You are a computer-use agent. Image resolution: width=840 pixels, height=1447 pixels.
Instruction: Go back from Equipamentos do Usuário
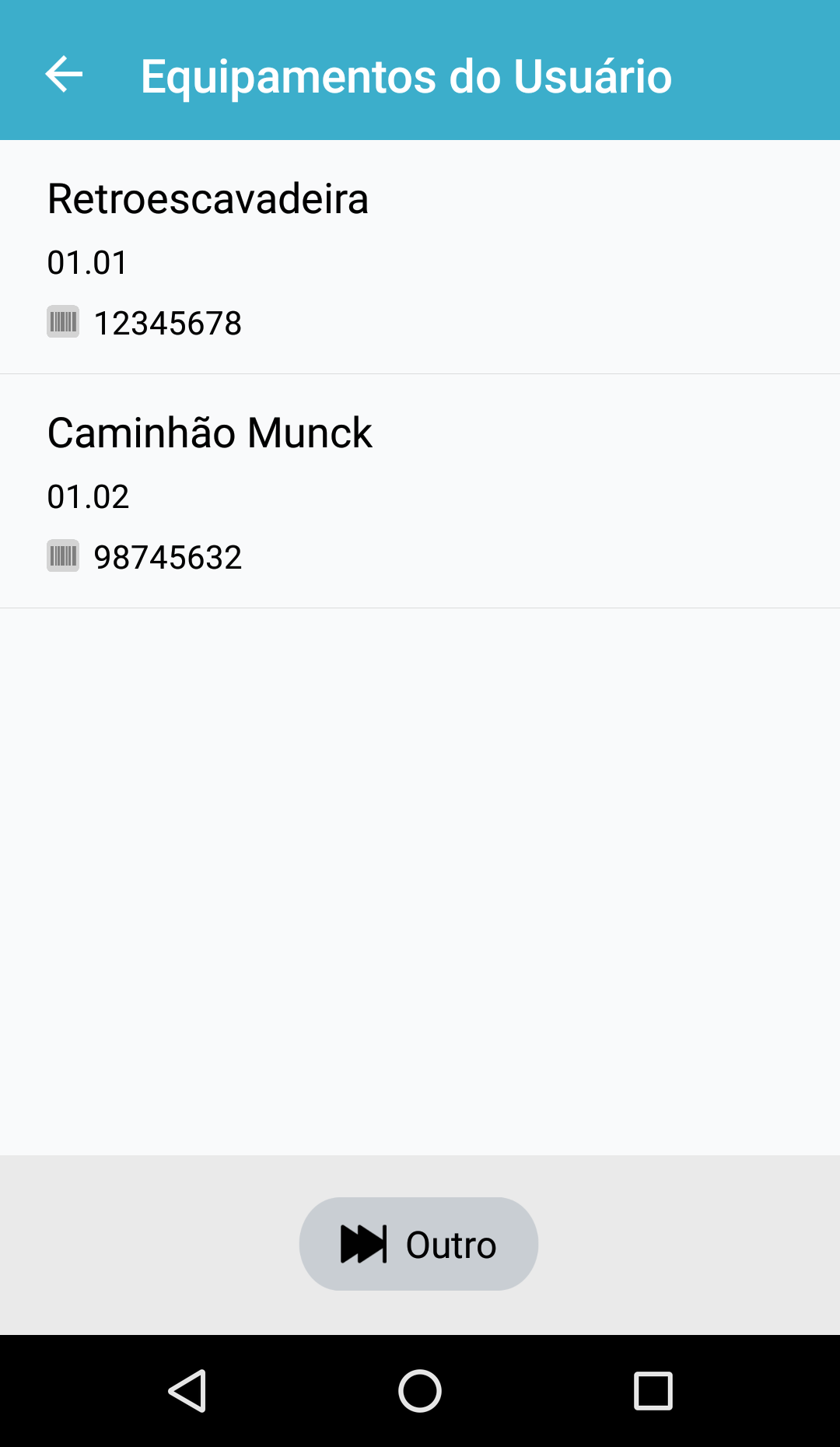point(64,75)
